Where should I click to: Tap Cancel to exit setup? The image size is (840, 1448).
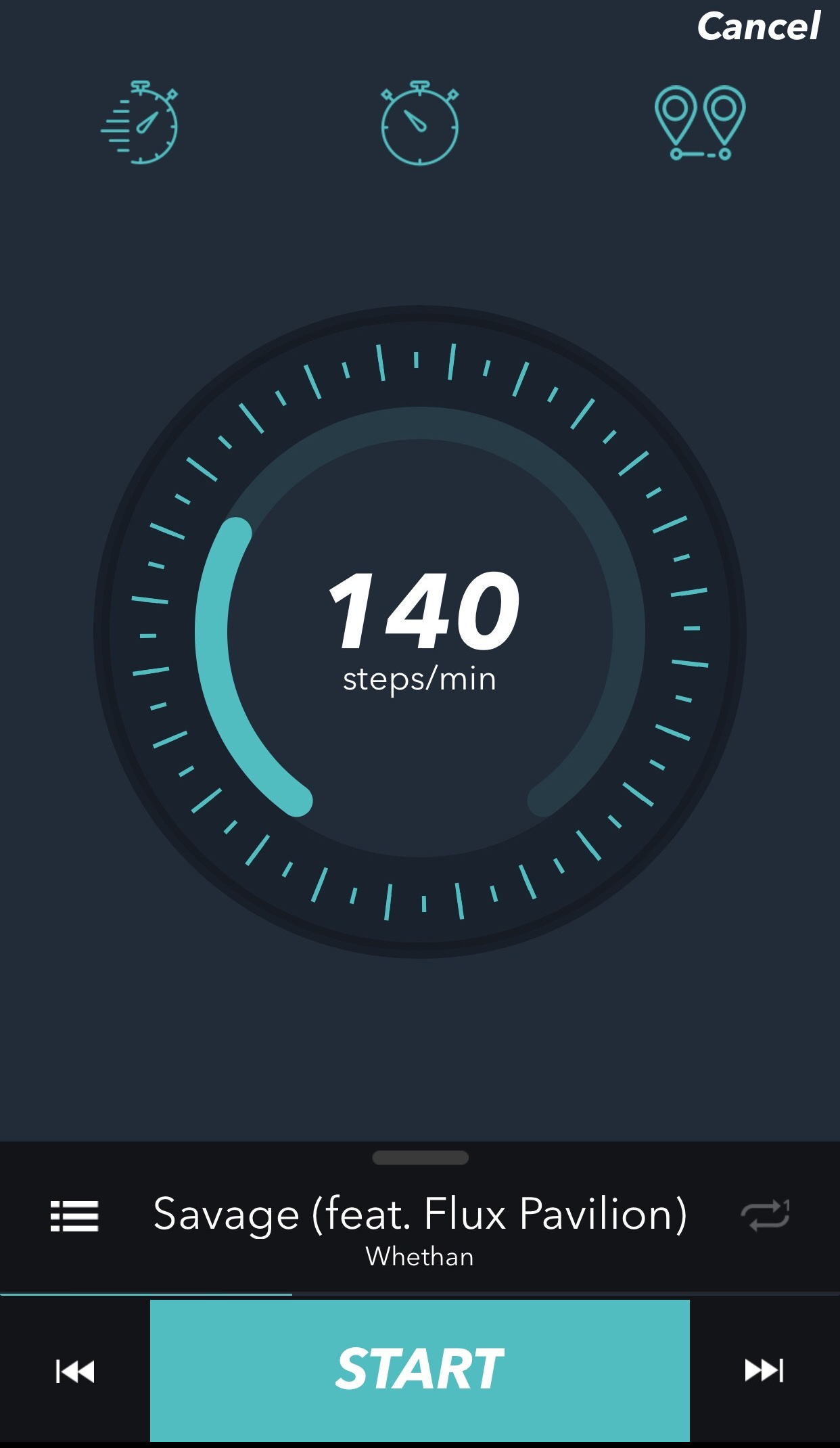[x=758, y=27]
